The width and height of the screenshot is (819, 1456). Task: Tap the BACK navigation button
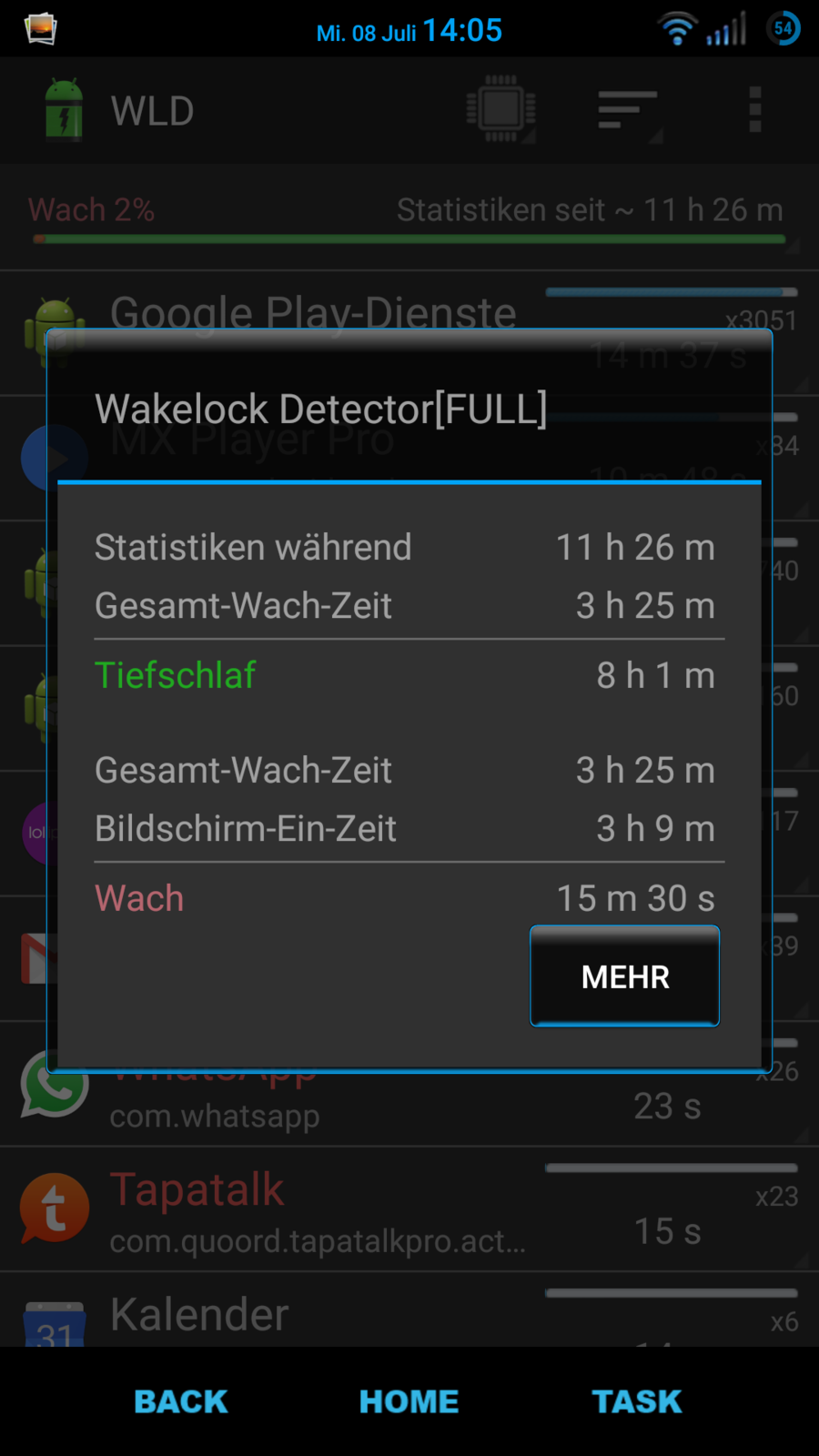[x=181, y=1401]
